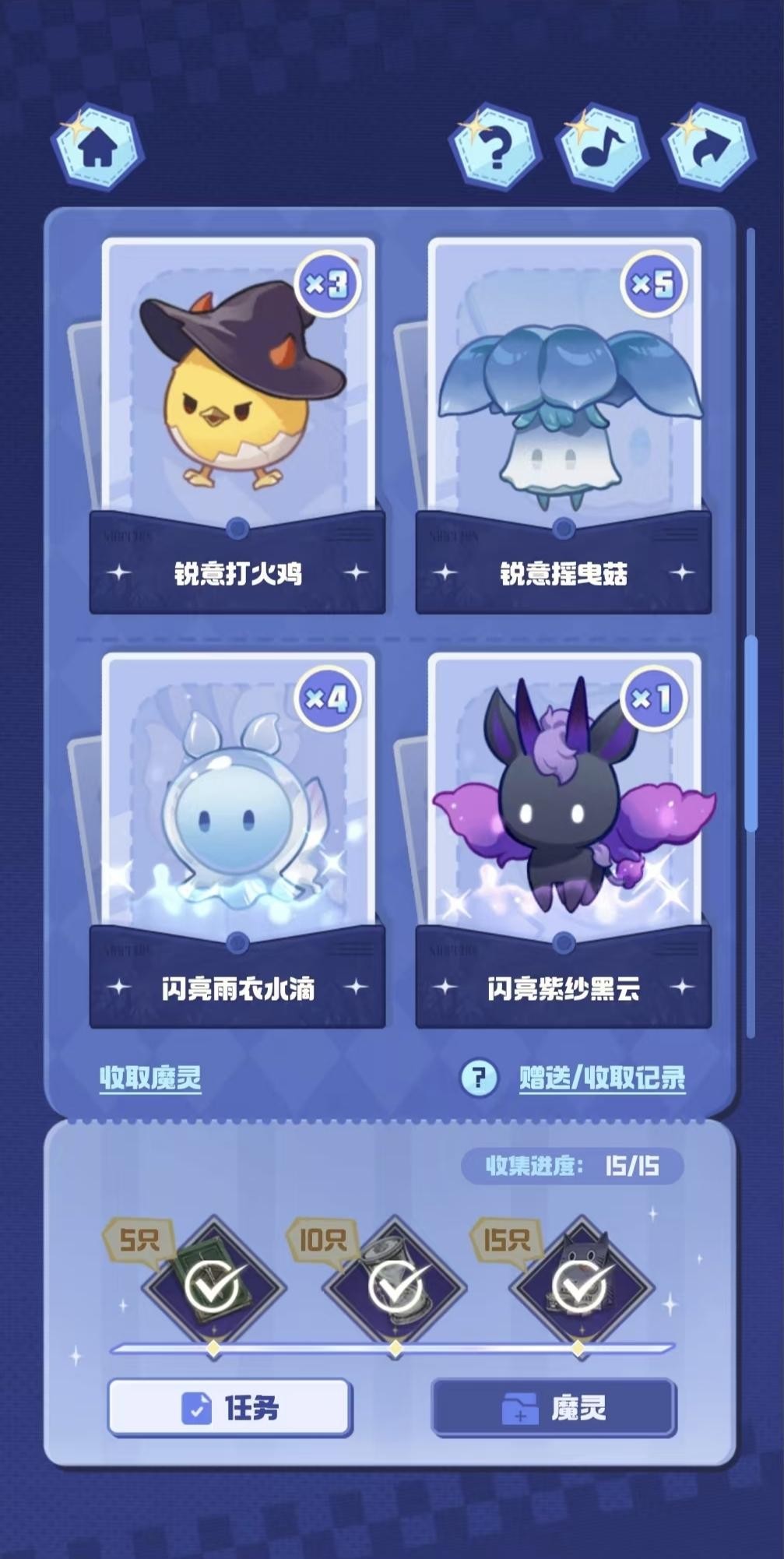This screenshot has height=1559, width=784.
Task: Show help beside 赠送/收取记录
Action: 479,1079
